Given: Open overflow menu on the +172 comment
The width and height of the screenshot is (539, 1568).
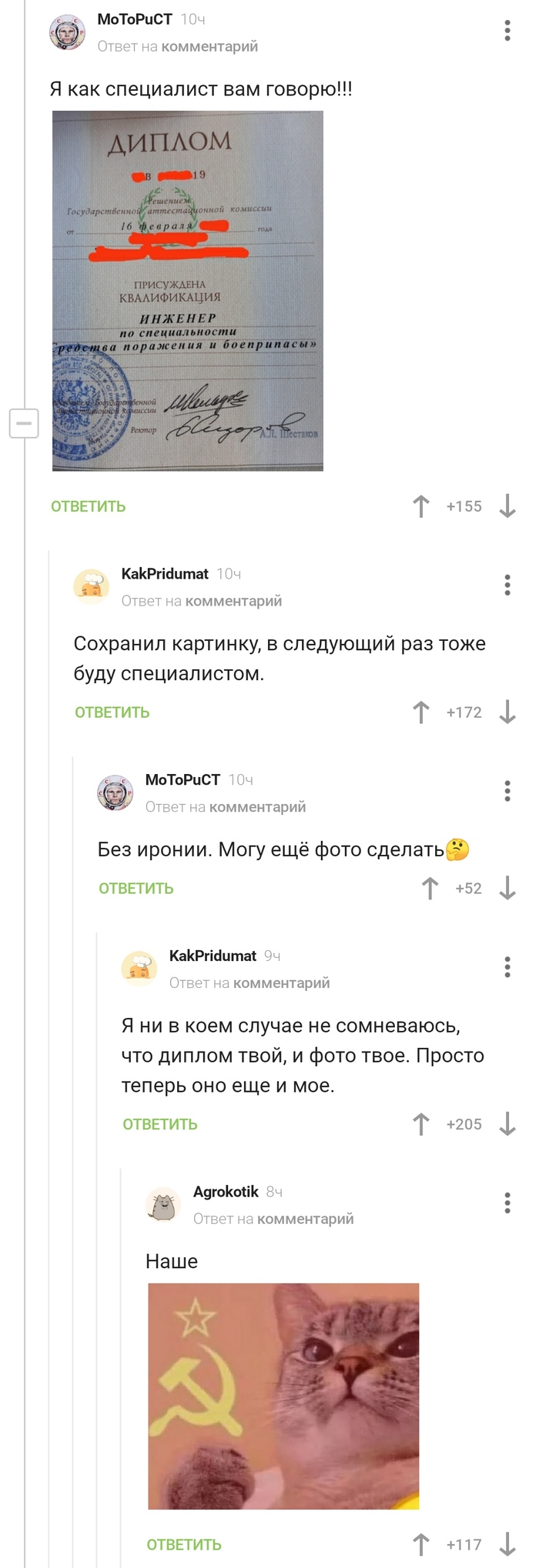Looking at the screenshot, I should 507,585.
